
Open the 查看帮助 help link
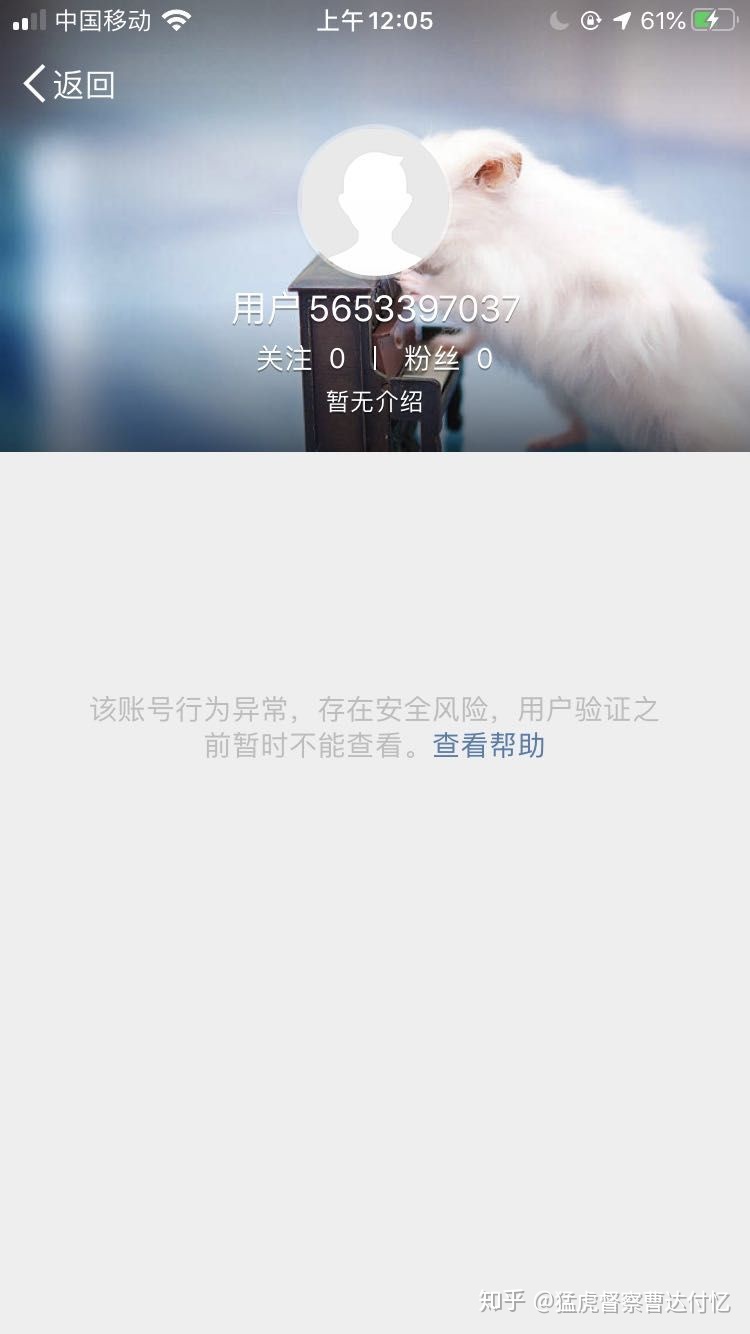[489, 745]
